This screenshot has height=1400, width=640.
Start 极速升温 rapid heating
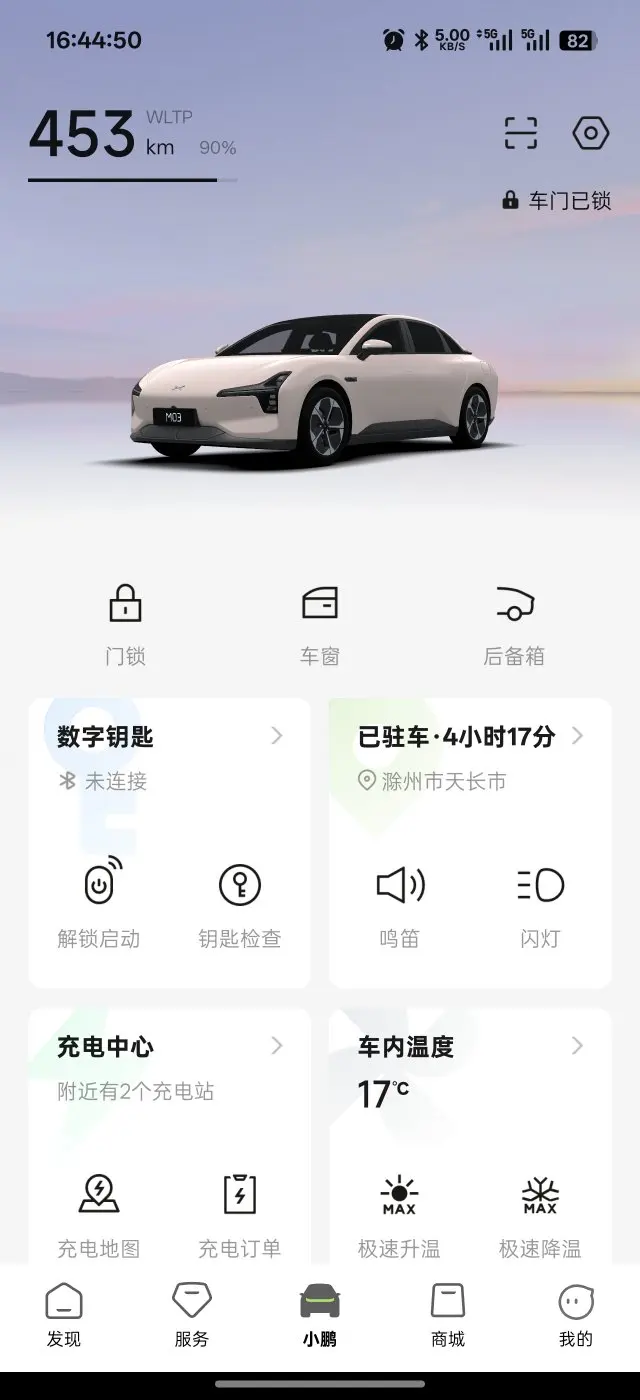tap(400, 1212)
